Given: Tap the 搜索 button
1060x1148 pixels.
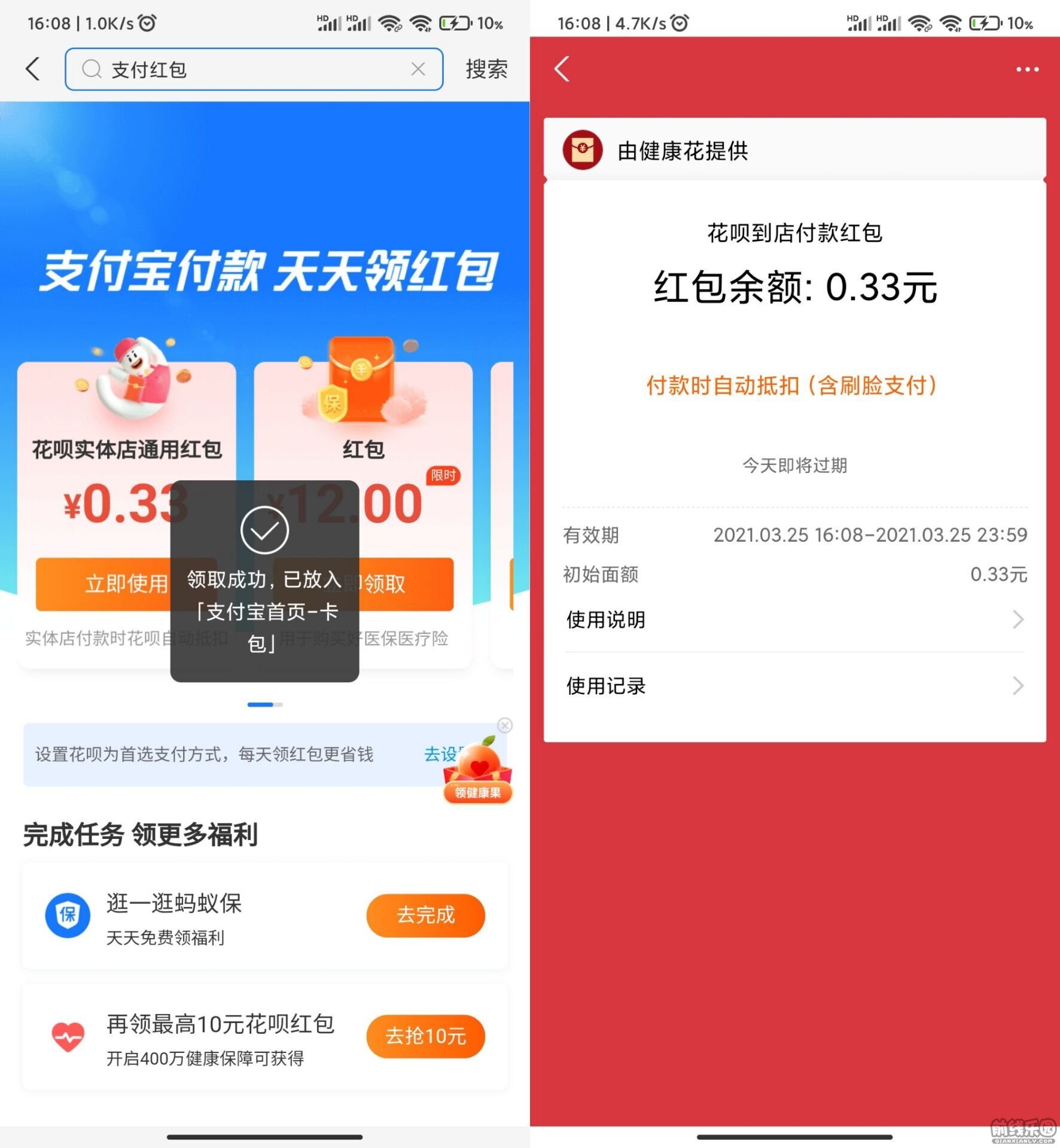Looking at the screenshot, I should pos(486,69).
